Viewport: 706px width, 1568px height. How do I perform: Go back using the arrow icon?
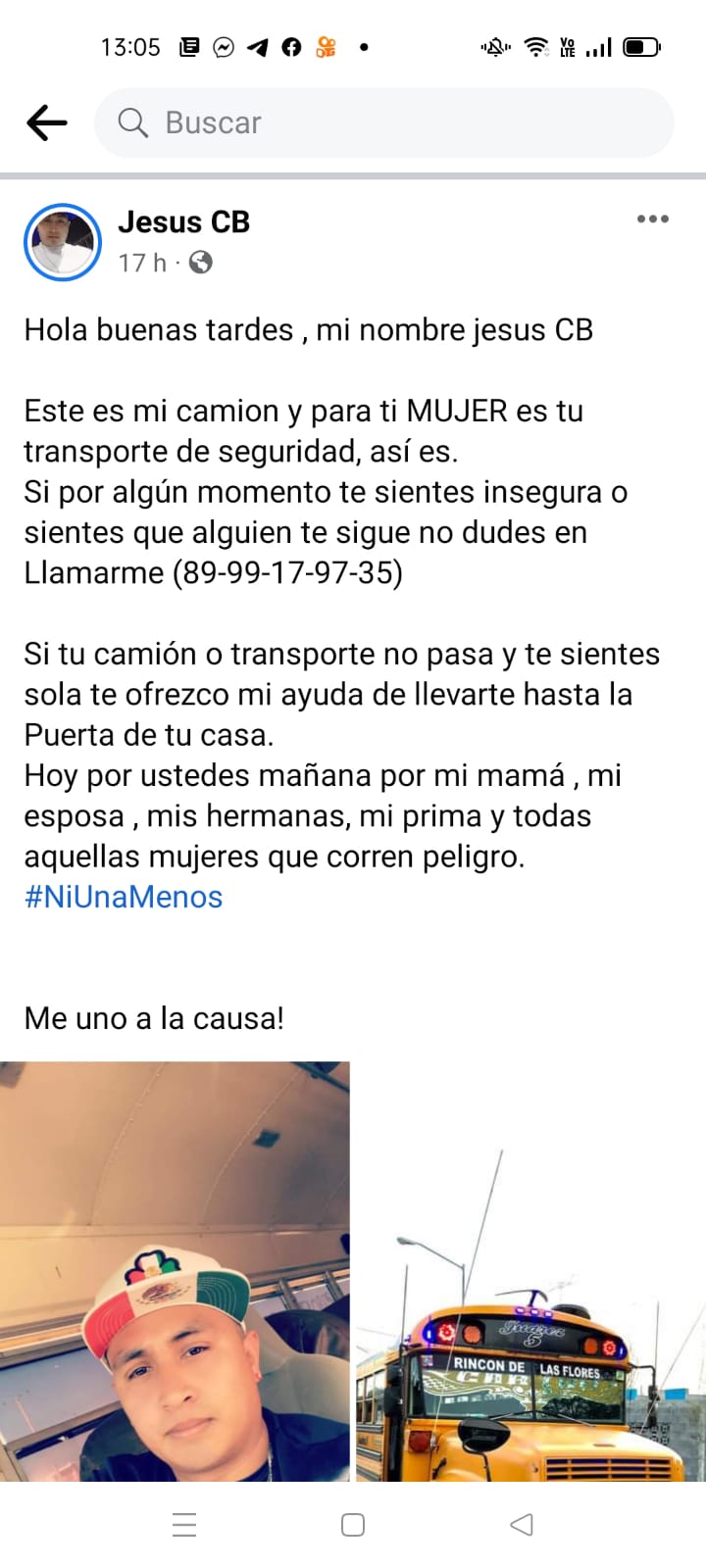[46, 122]
